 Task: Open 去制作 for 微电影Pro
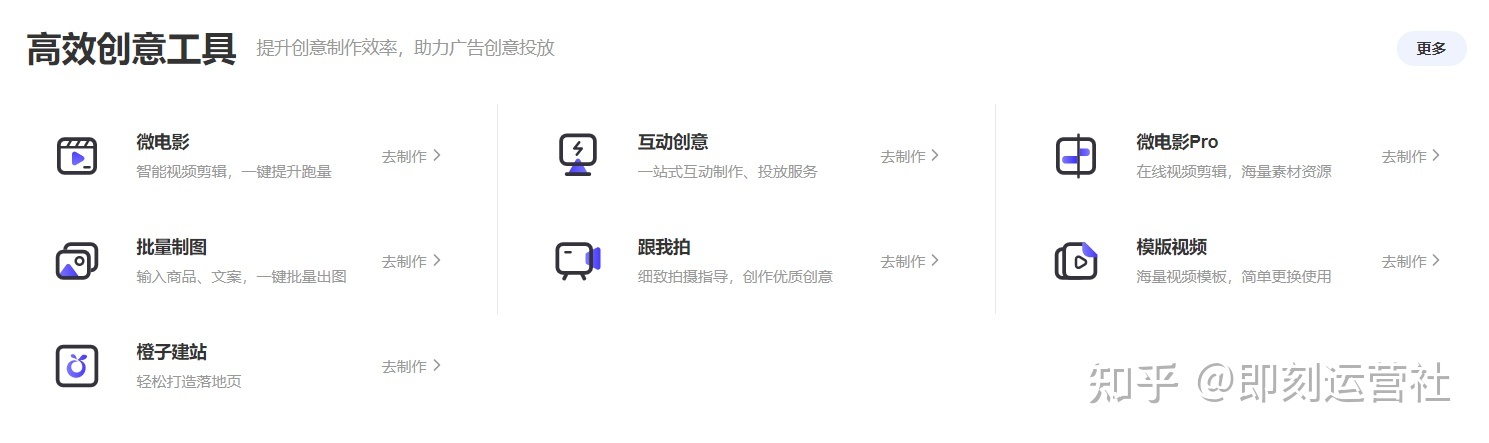coord(1410,156)
